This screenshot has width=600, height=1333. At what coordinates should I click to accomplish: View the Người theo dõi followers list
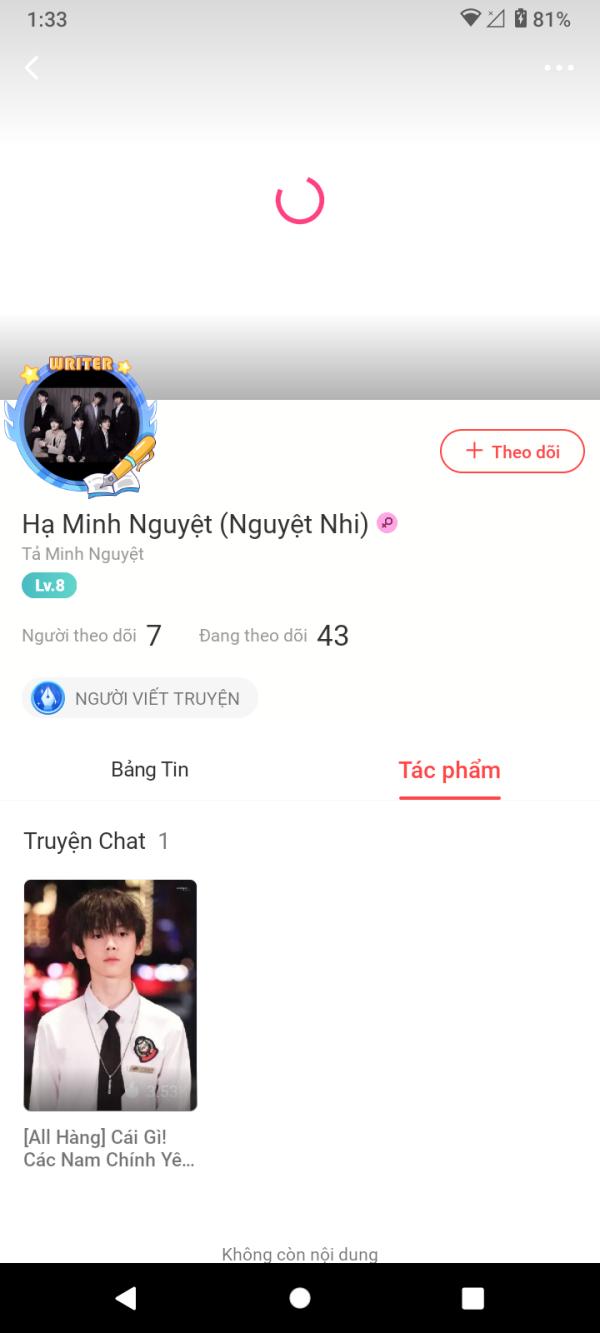click(92, 635)
